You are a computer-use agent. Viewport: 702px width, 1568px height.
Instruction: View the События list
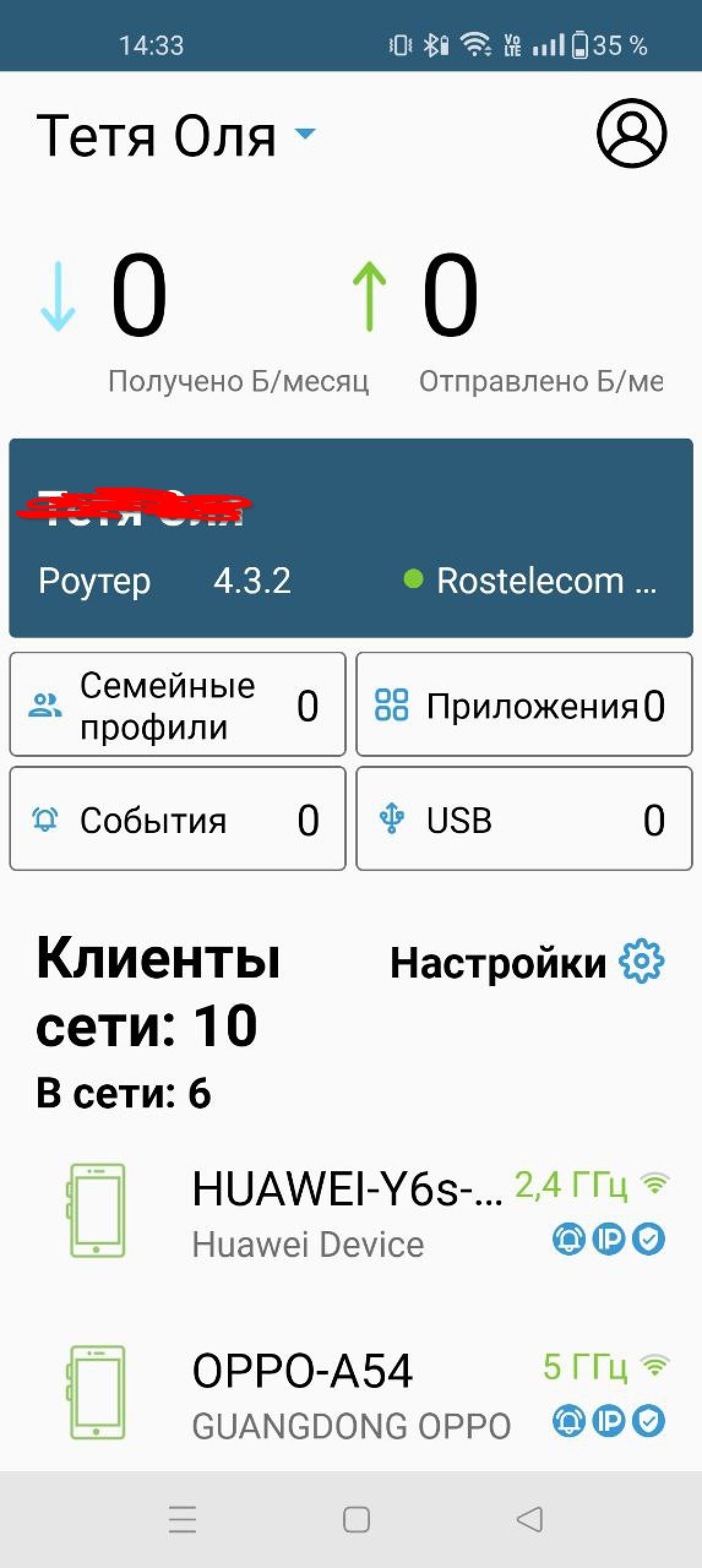[x=178, y=818]
